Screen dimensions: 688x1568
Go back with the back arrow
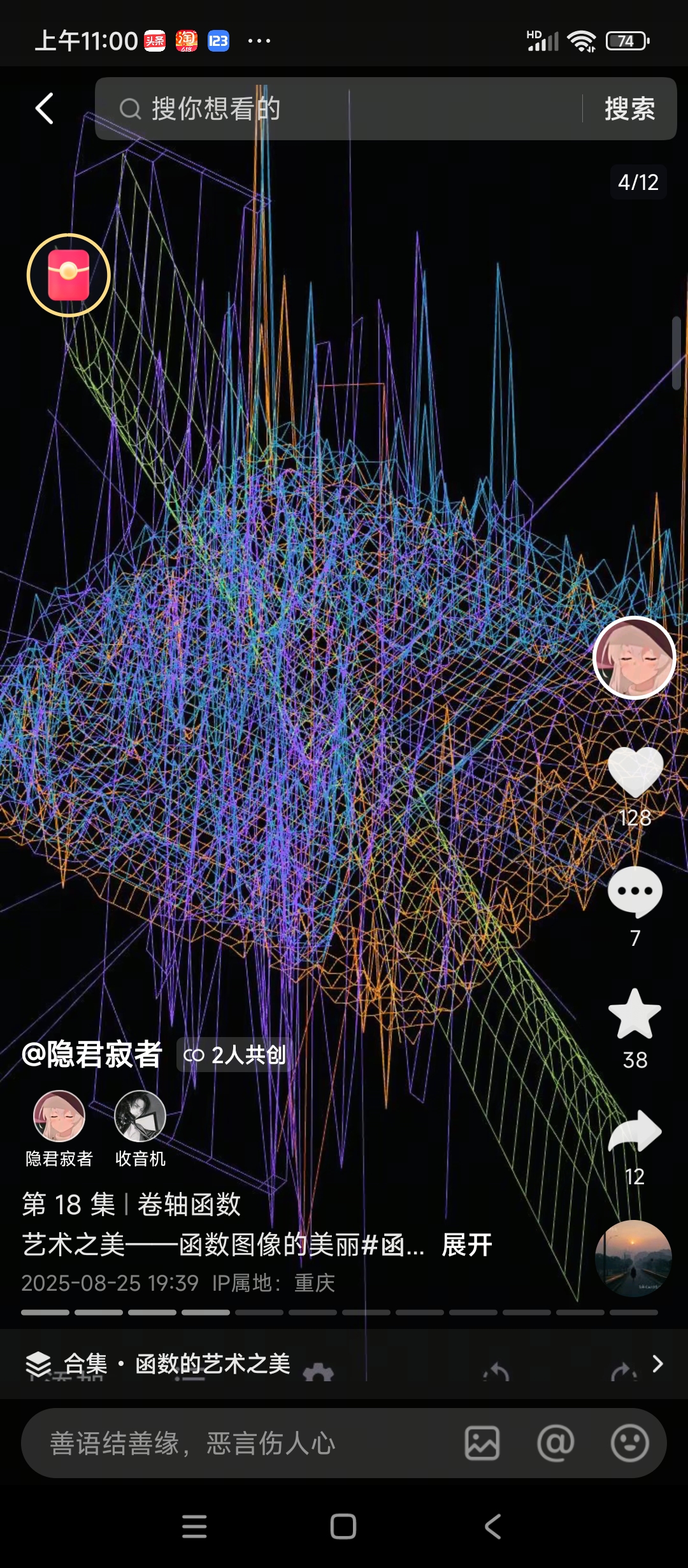tap(43, 108)
